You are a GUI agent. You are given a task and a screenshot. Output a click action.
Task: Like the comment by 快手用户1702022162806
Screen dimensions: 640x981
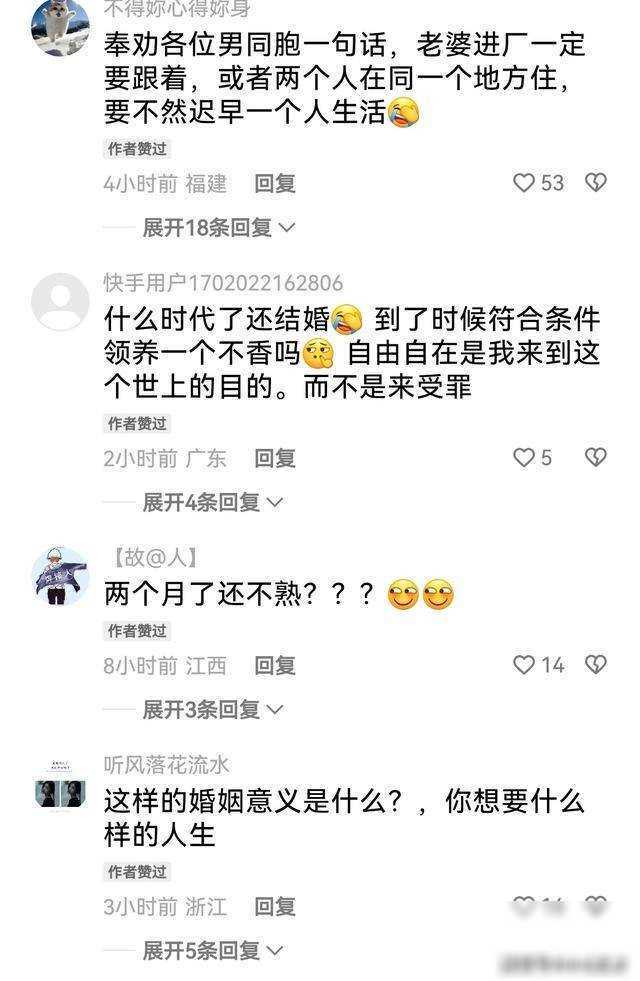pos(524,458)
